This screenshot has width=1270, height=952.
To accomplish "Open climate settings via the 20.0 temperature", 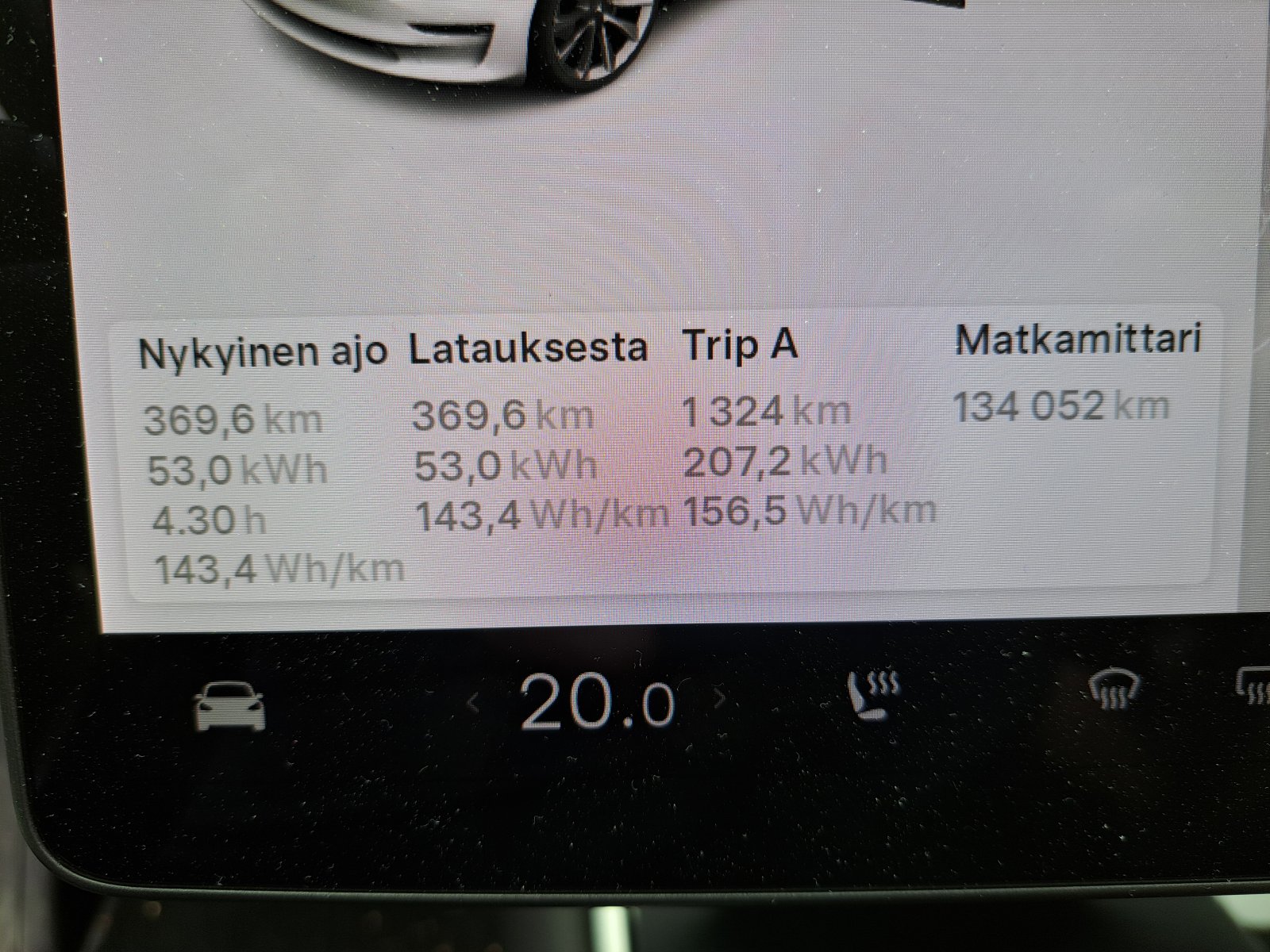I will coord(596,703).
